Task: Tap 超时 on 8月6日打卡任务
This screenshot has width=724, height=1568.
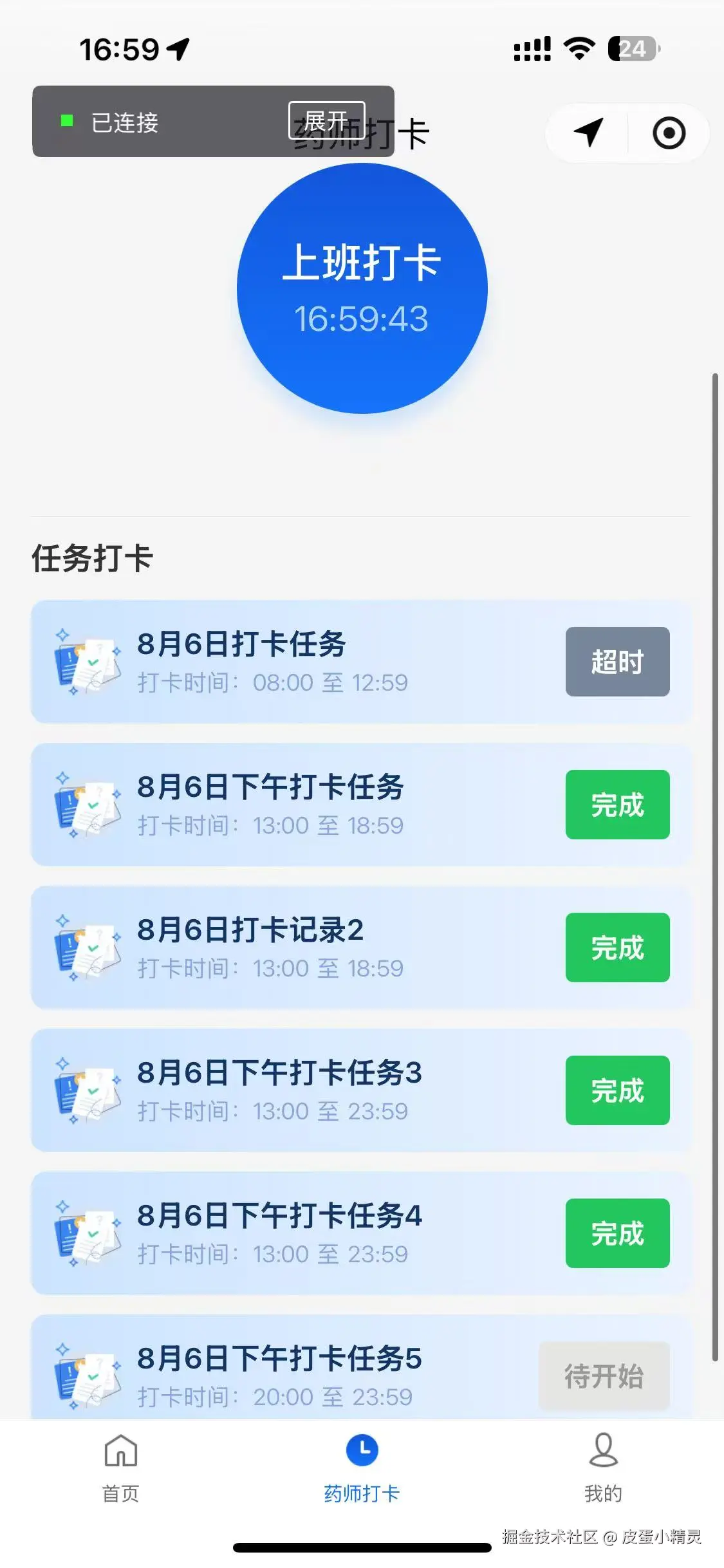Action: tap(617, 662)
